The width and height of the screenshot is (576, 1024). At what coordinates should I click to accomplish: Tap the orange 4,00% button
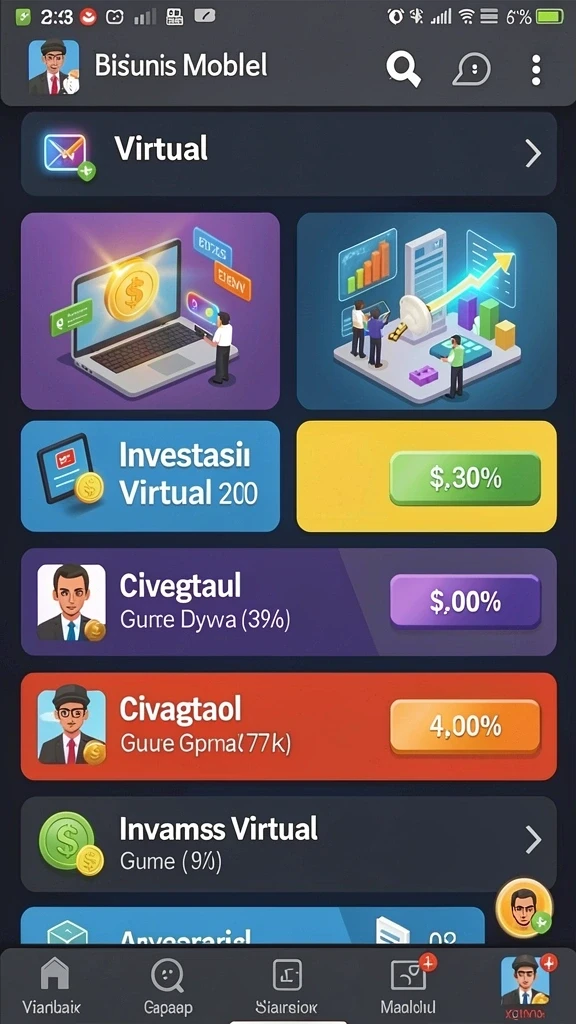tap(465, 726)
